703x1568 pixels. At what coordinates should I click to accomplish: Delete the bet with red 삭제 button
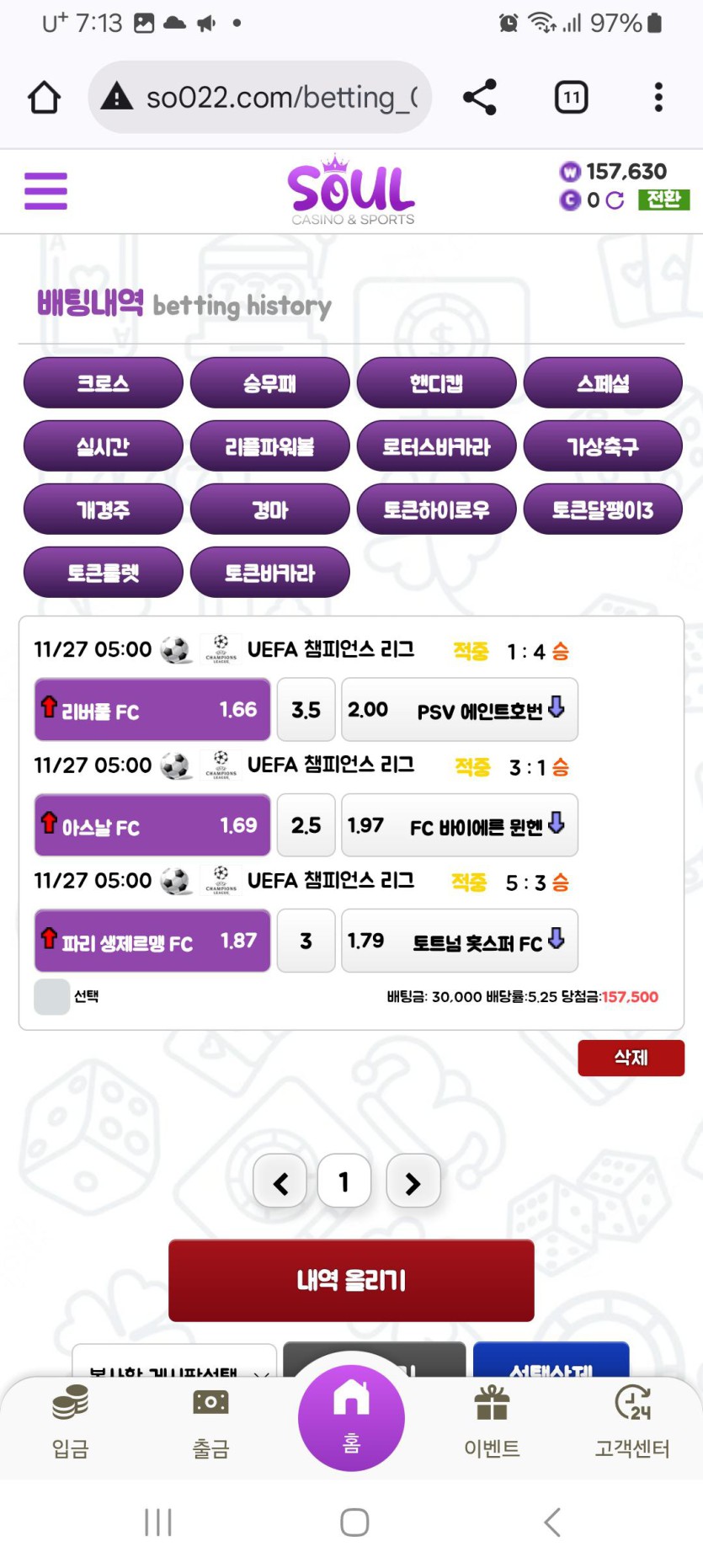(x=631, y=1058)
